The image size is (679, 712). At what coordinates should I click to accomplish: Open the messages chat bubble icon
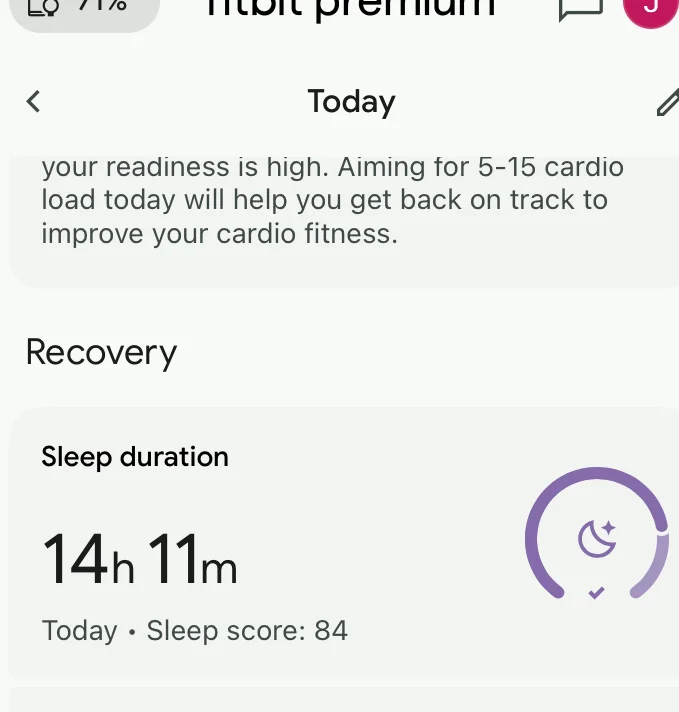pyautogui.click(x=579, y=9)
